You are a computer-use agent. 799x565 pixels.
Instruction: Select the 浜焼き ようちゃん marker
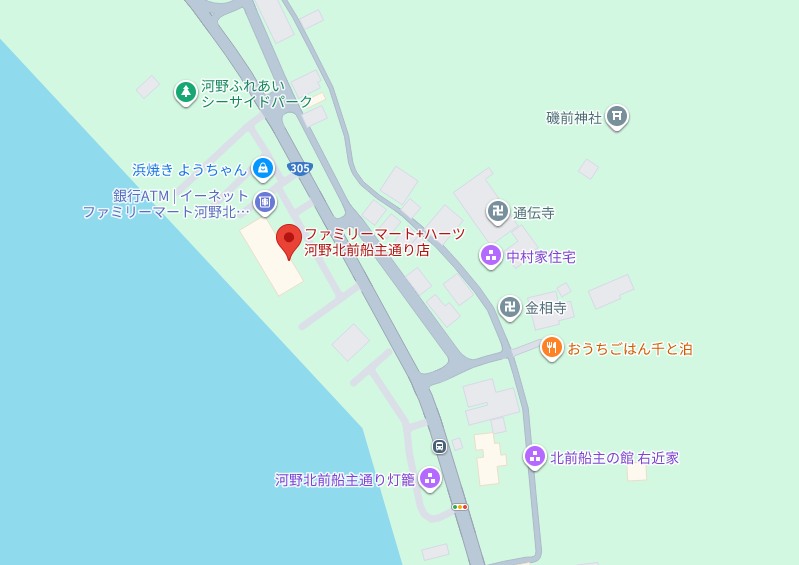tap(263, 169)
